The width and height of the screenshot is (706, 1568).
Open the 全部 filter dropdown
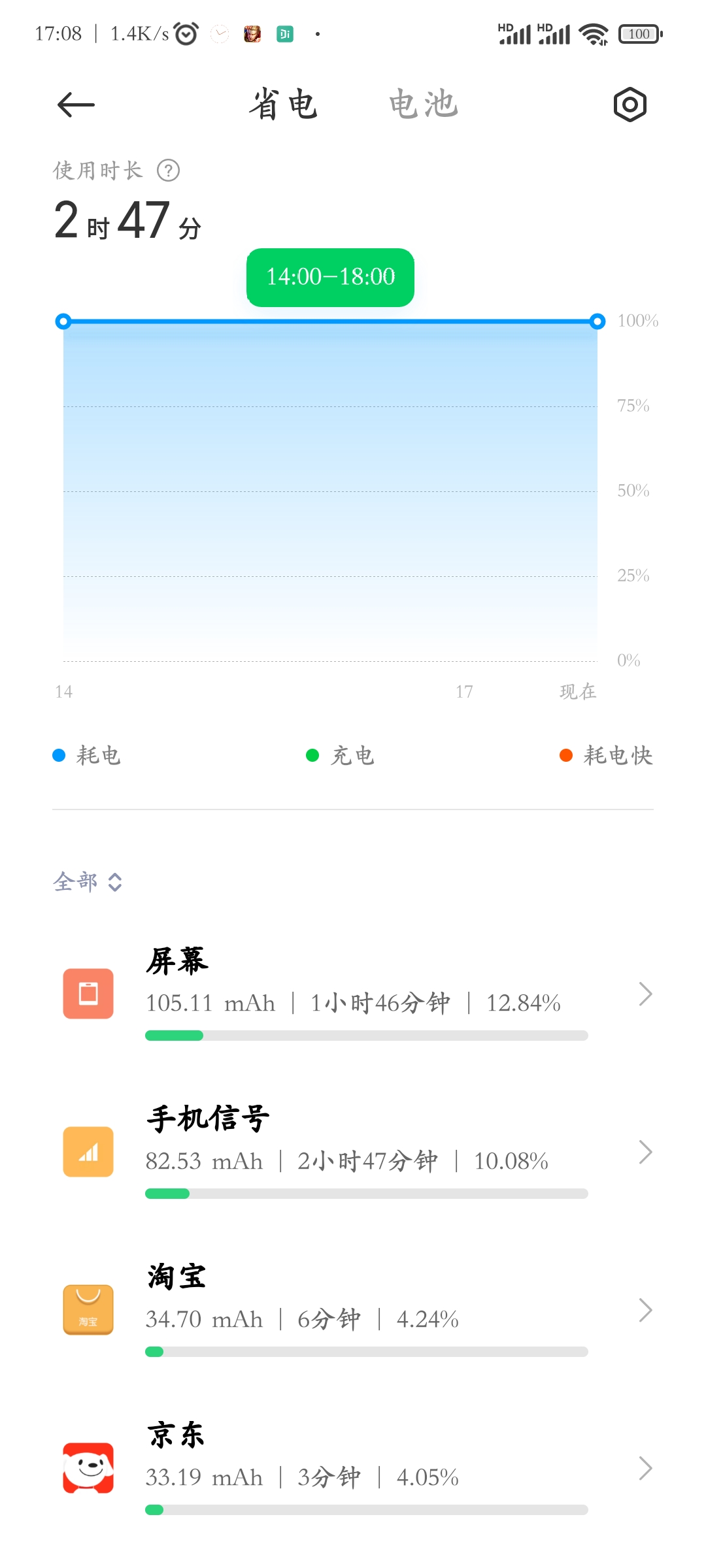(x=88, y=882)
